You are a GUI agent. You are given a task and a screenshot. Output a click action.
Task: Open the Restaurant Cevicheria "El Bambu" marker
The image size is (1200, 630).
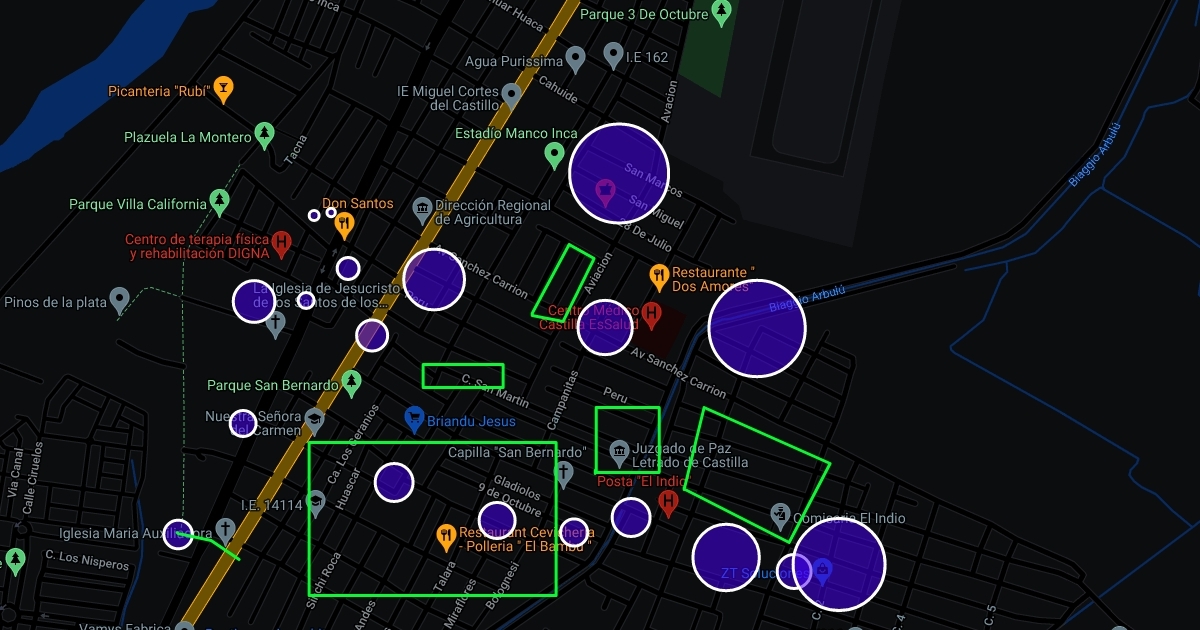click(x=447, y=537)
